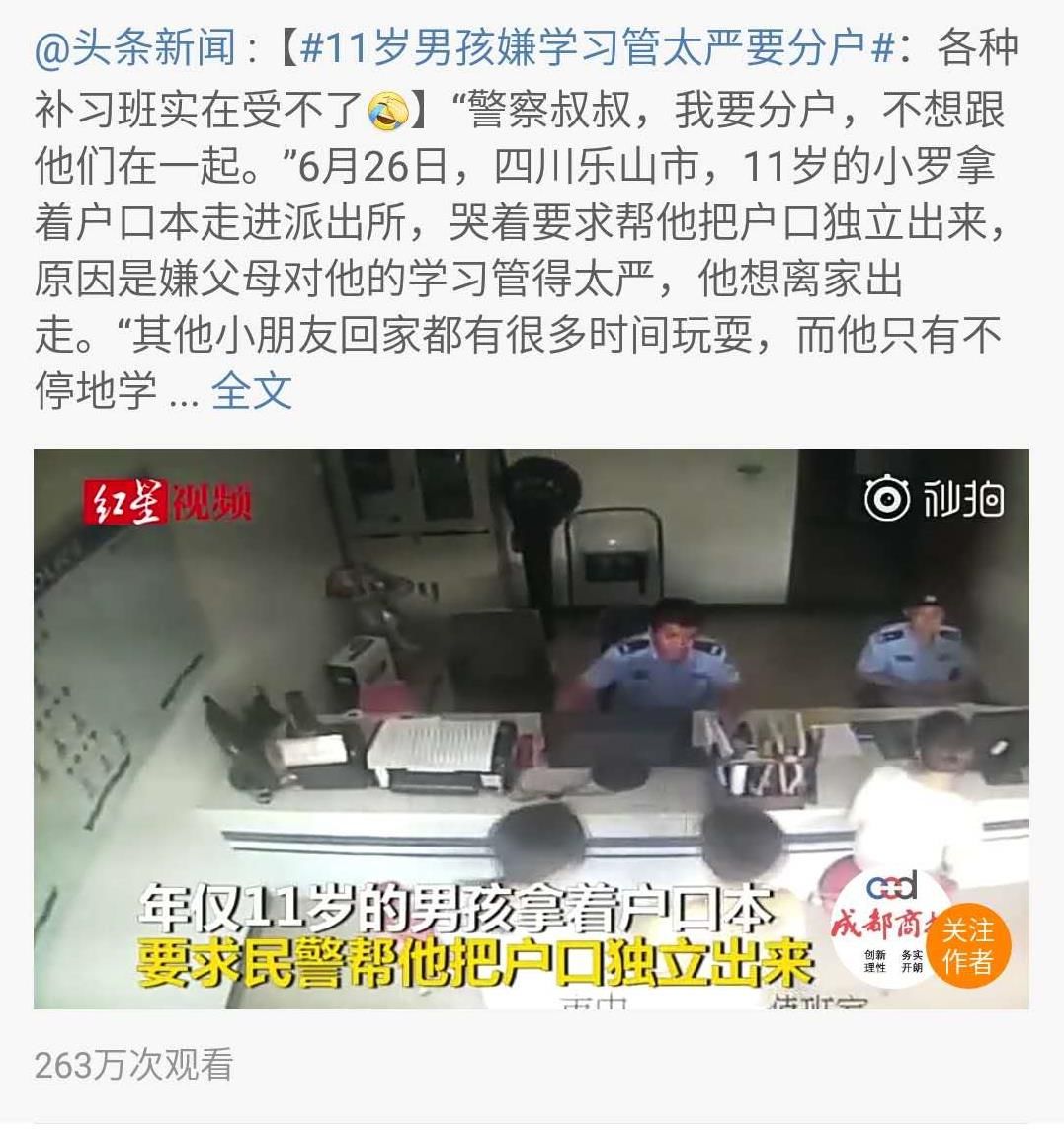1064x1130 pixels.
Task: Play the police station video
Action: [x=531, y=728]
